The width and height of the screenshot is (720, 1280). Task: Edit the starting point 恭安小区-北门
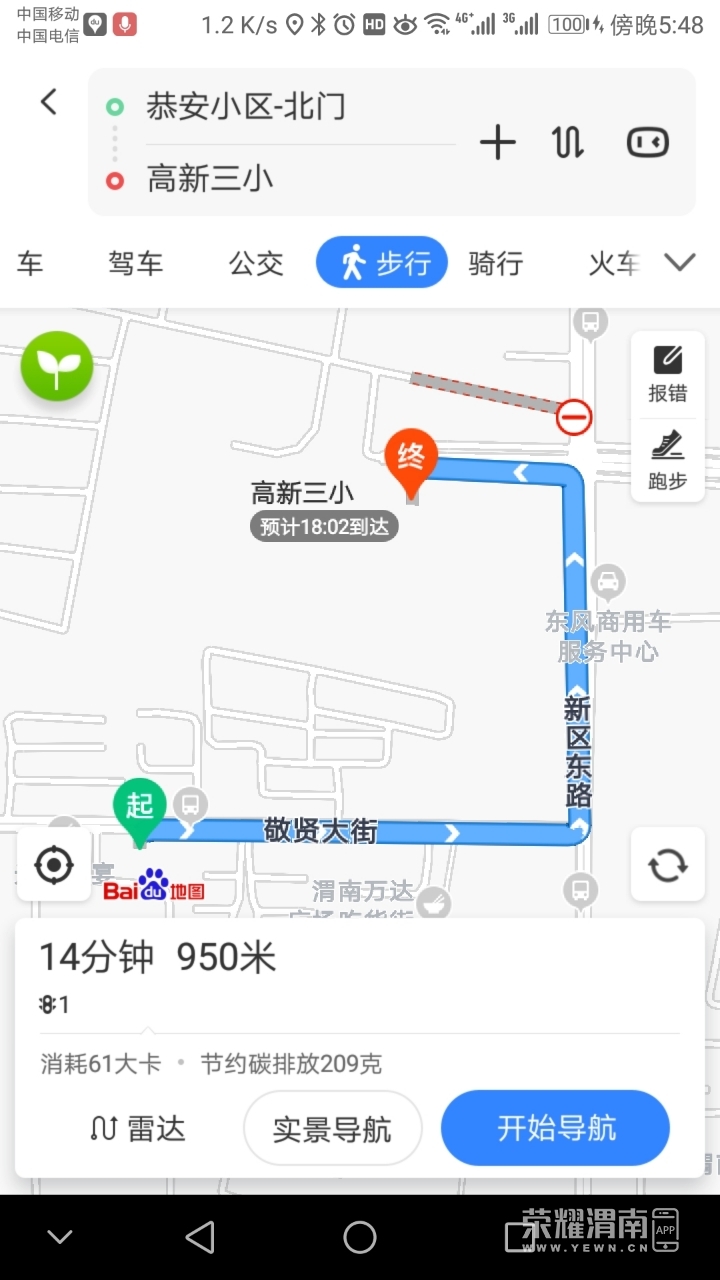click(x=246, y=106)
